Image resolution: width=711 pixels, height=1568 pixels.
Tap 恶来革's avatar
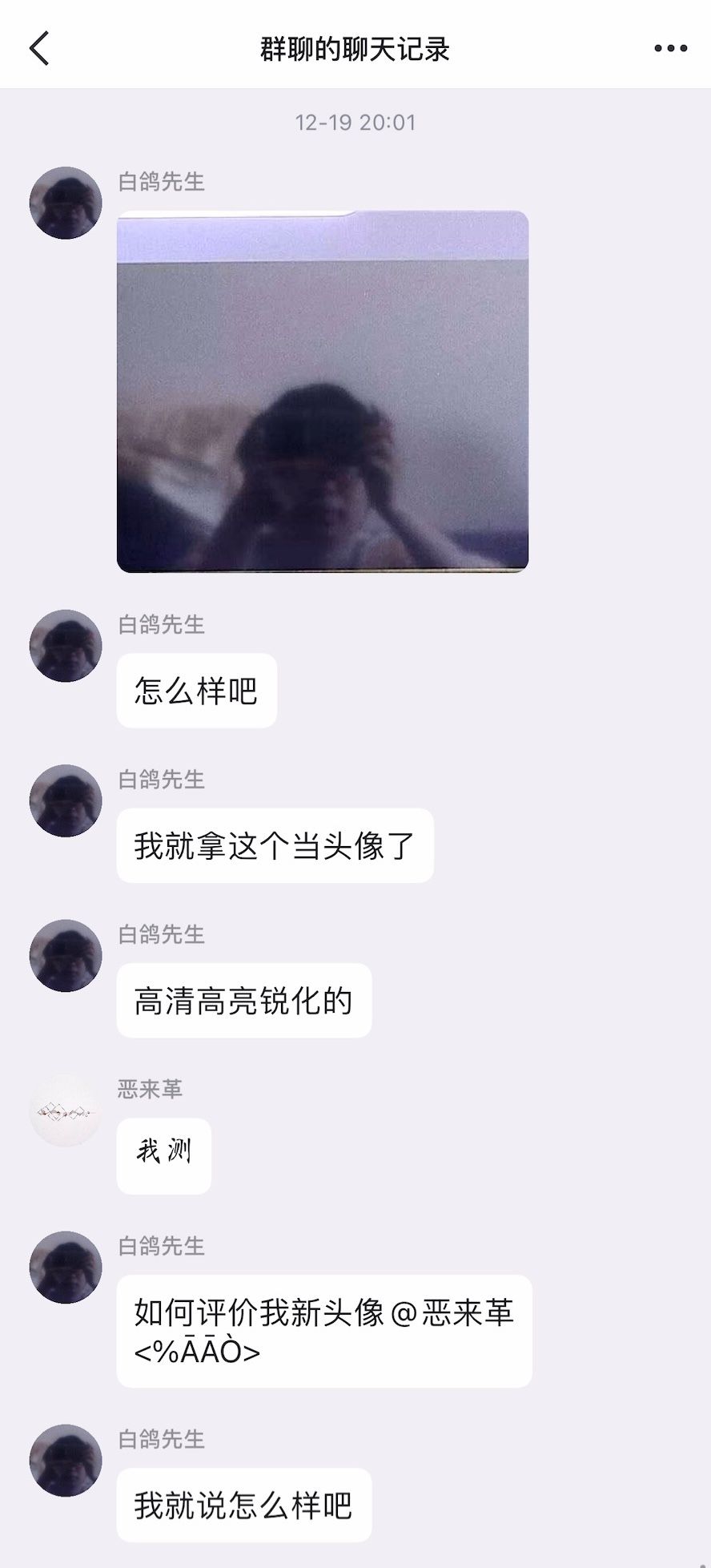[x=66, y=1110]
